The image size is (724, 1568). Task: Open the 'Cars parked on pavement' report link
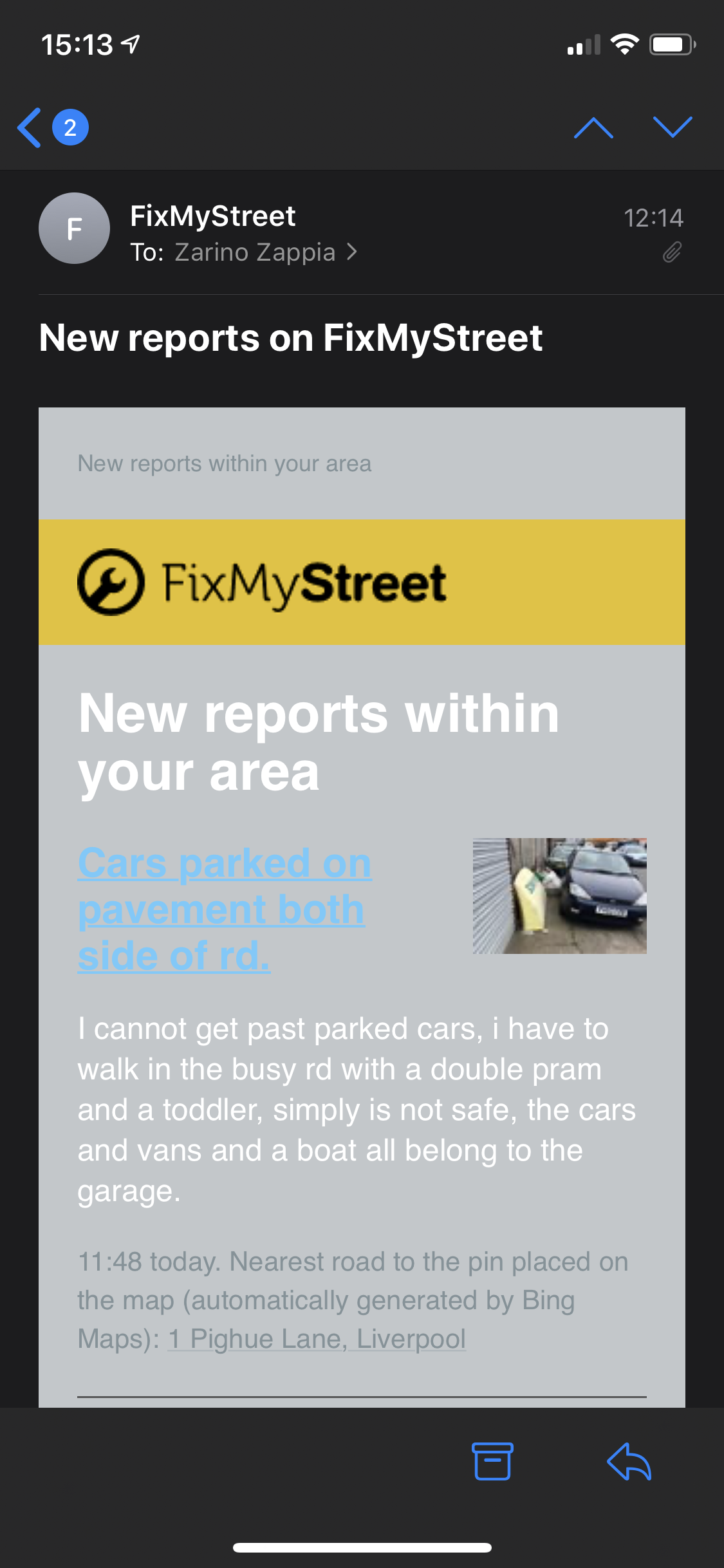click(x=223, y=909)
